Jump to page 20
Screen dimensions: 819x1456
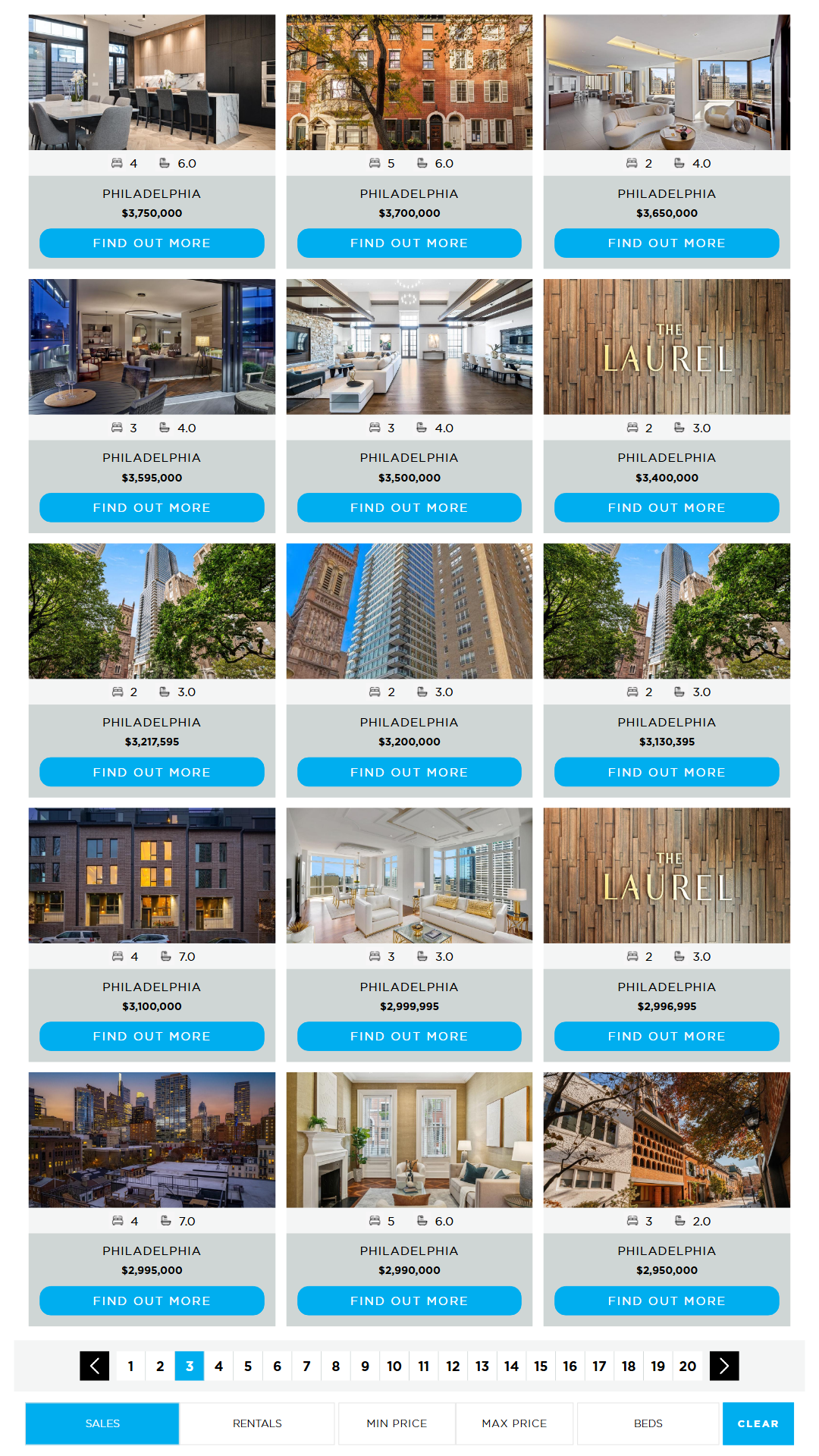pyautogui.click(x=687, y=1366)
